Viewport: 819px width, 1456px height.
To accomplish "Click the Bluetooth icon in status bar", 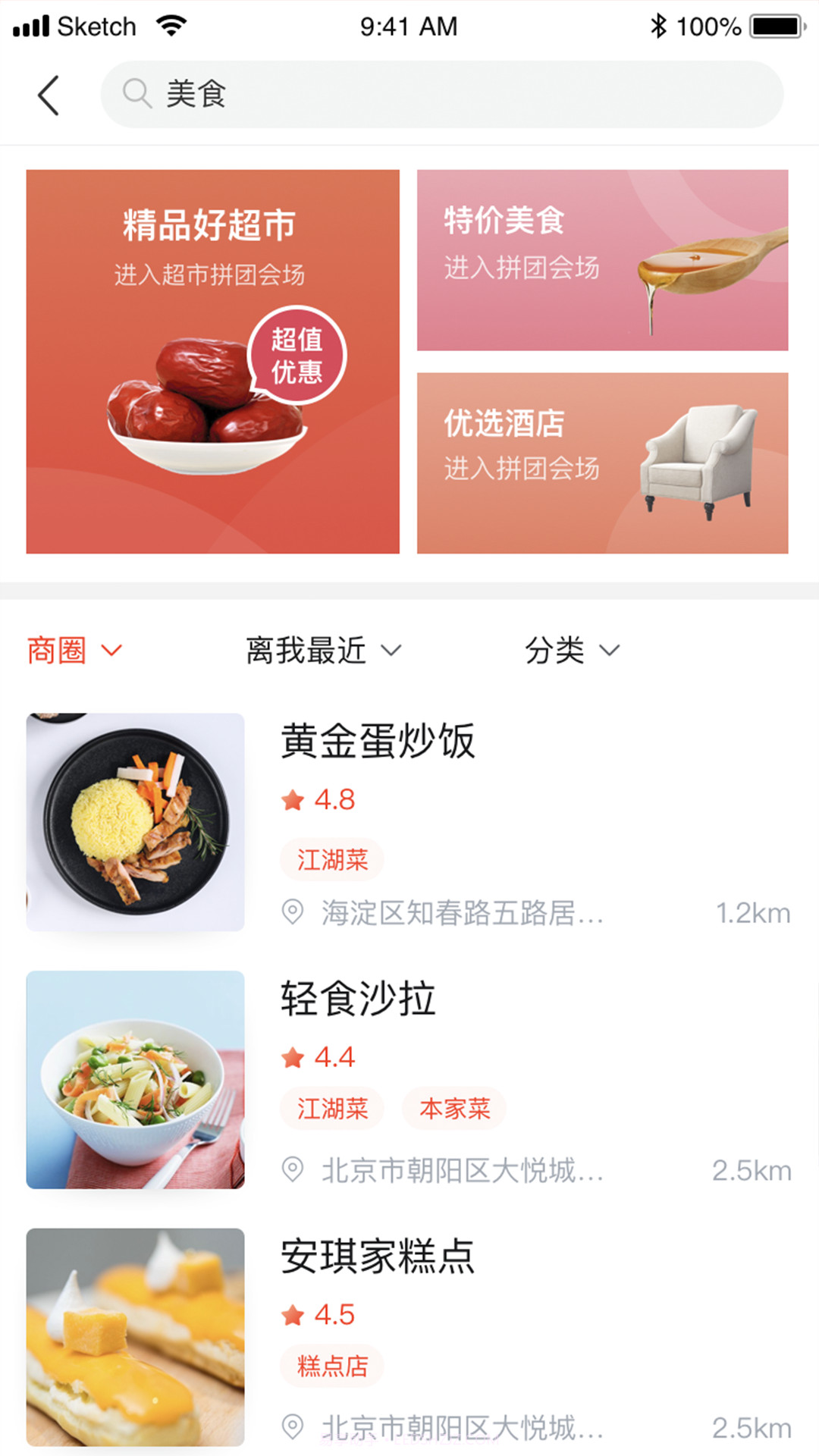I will click(659, 25).
